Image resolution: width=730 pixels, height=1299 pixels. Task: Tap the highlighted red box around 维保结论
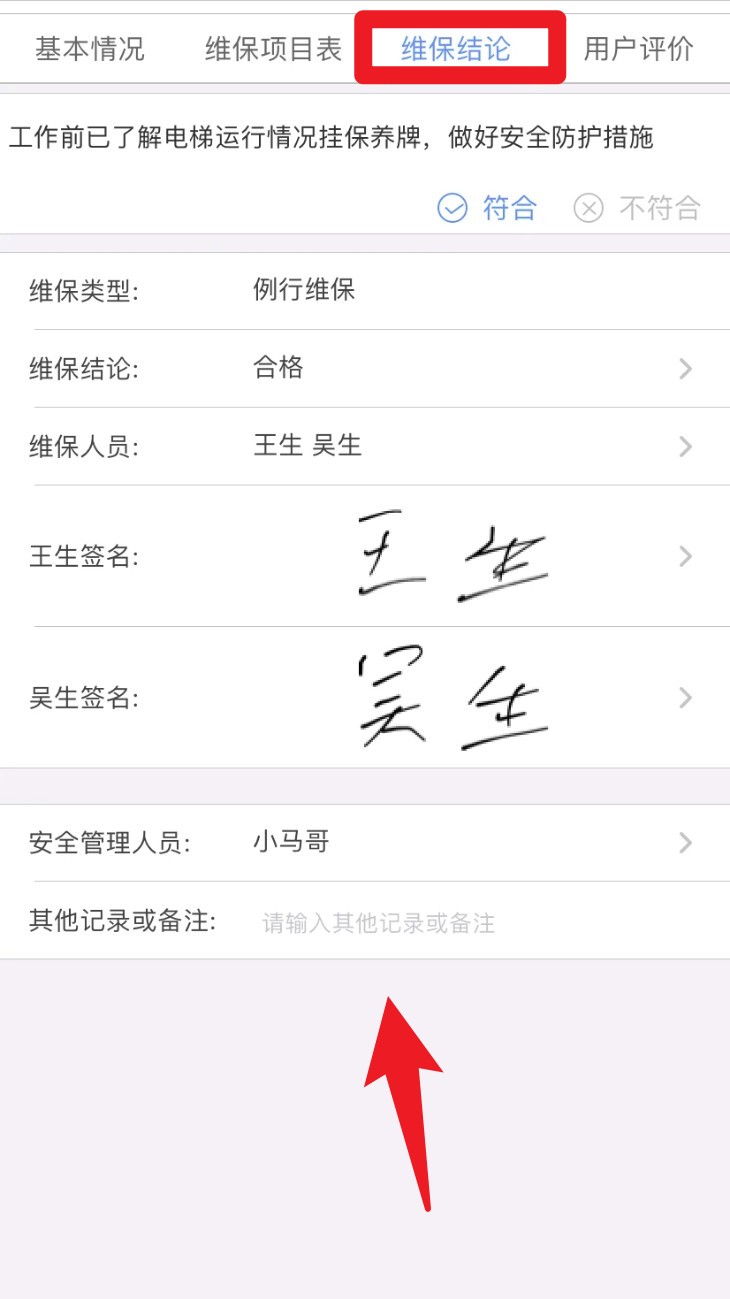pyautogui.click(x=457, y=44)
